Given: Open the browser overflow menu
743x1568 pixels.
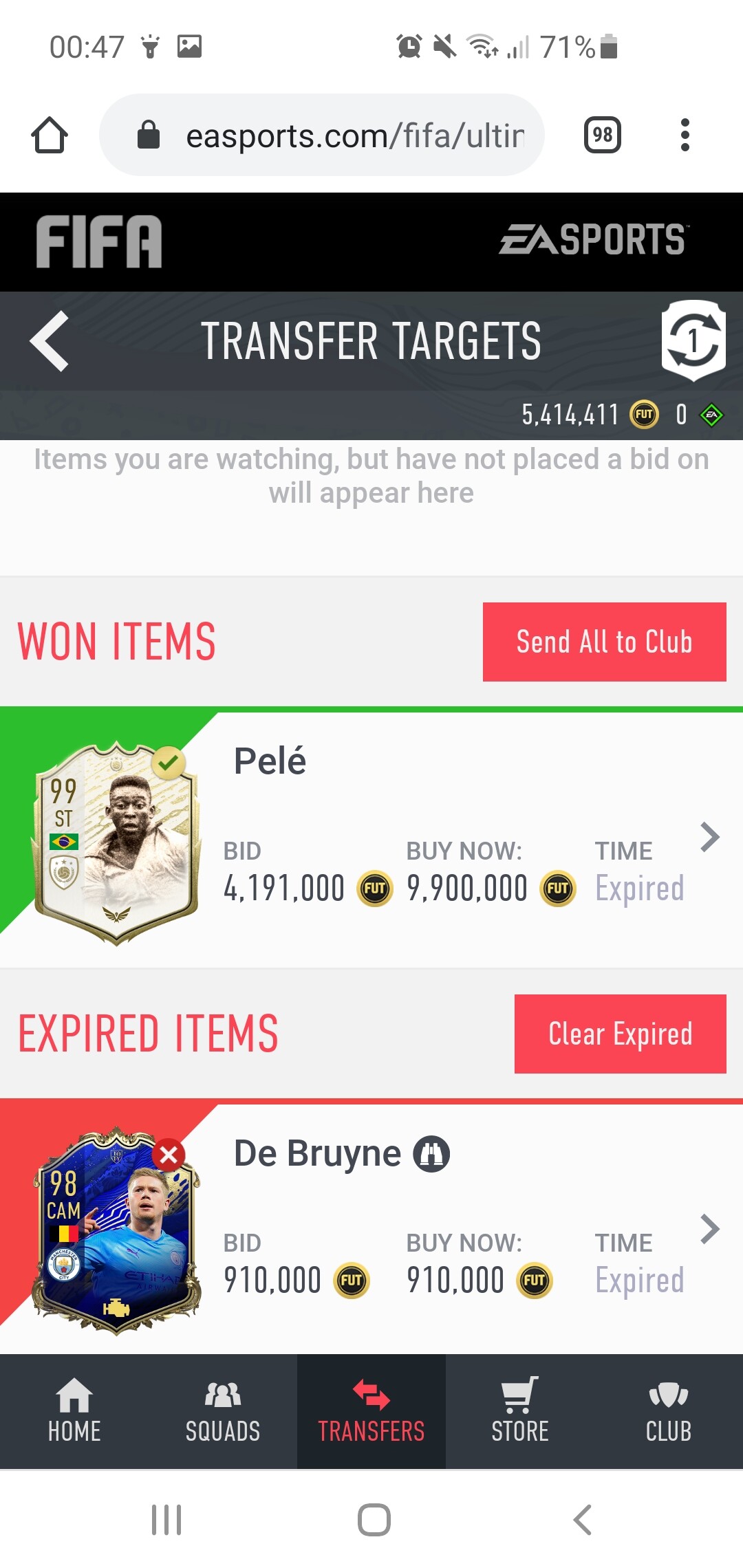Looking at the screenshot, I should (685, 135).
